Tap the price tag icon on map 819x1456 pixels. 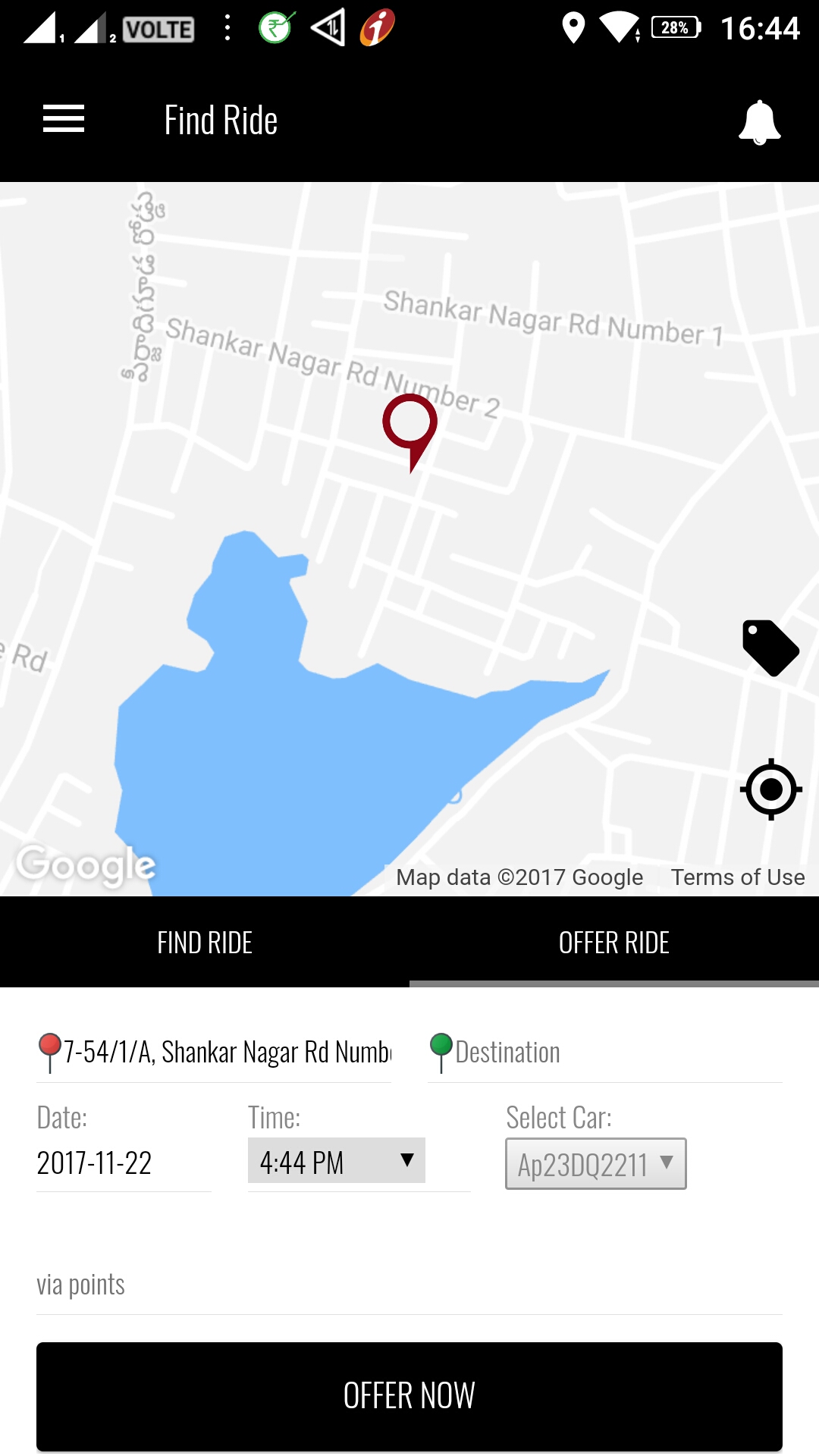770,648
